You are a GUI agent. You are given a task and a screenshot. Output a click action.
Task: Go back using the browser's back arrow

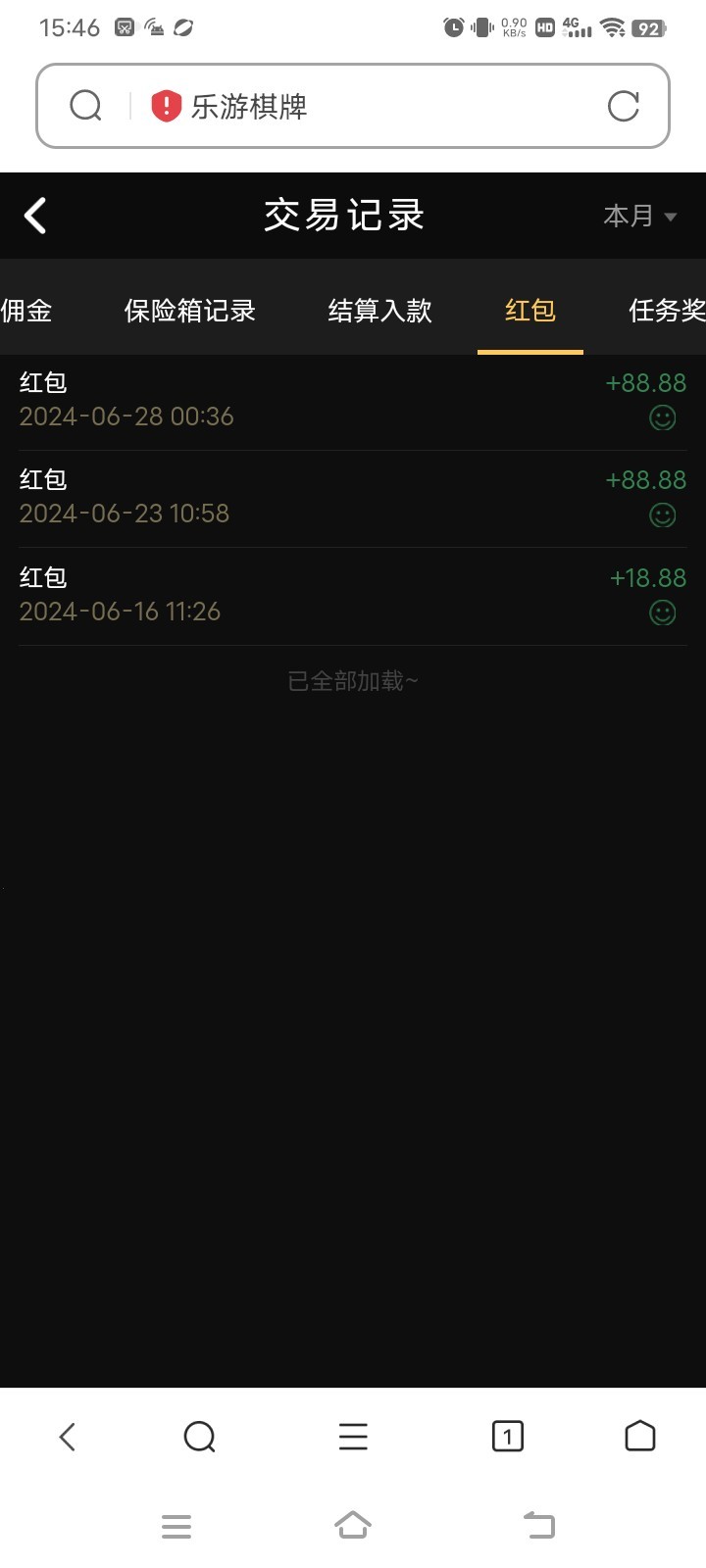coord(67,1437)
